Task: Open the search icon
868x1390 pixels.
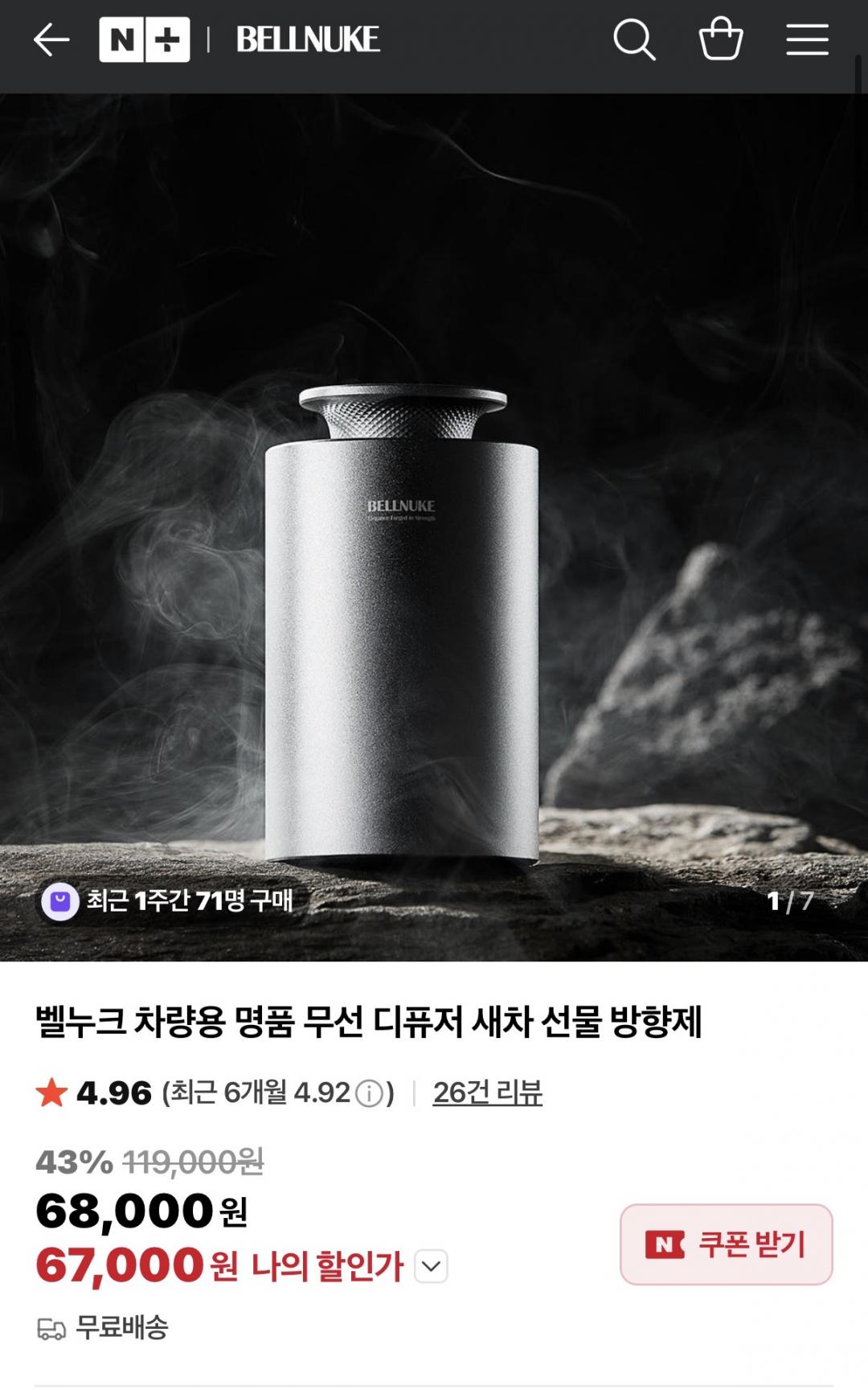Action: [634, 39]
